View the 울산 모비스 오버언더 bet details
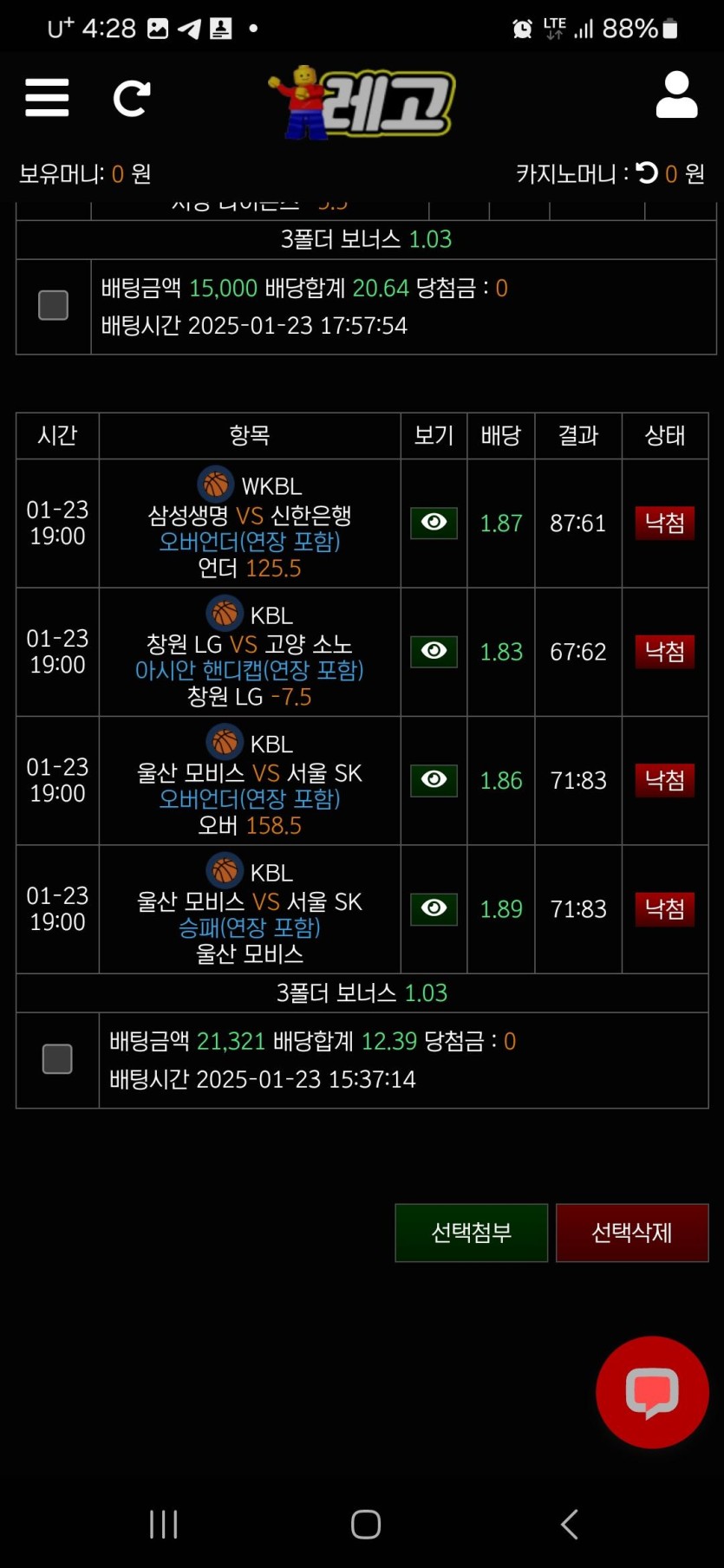 434,779
